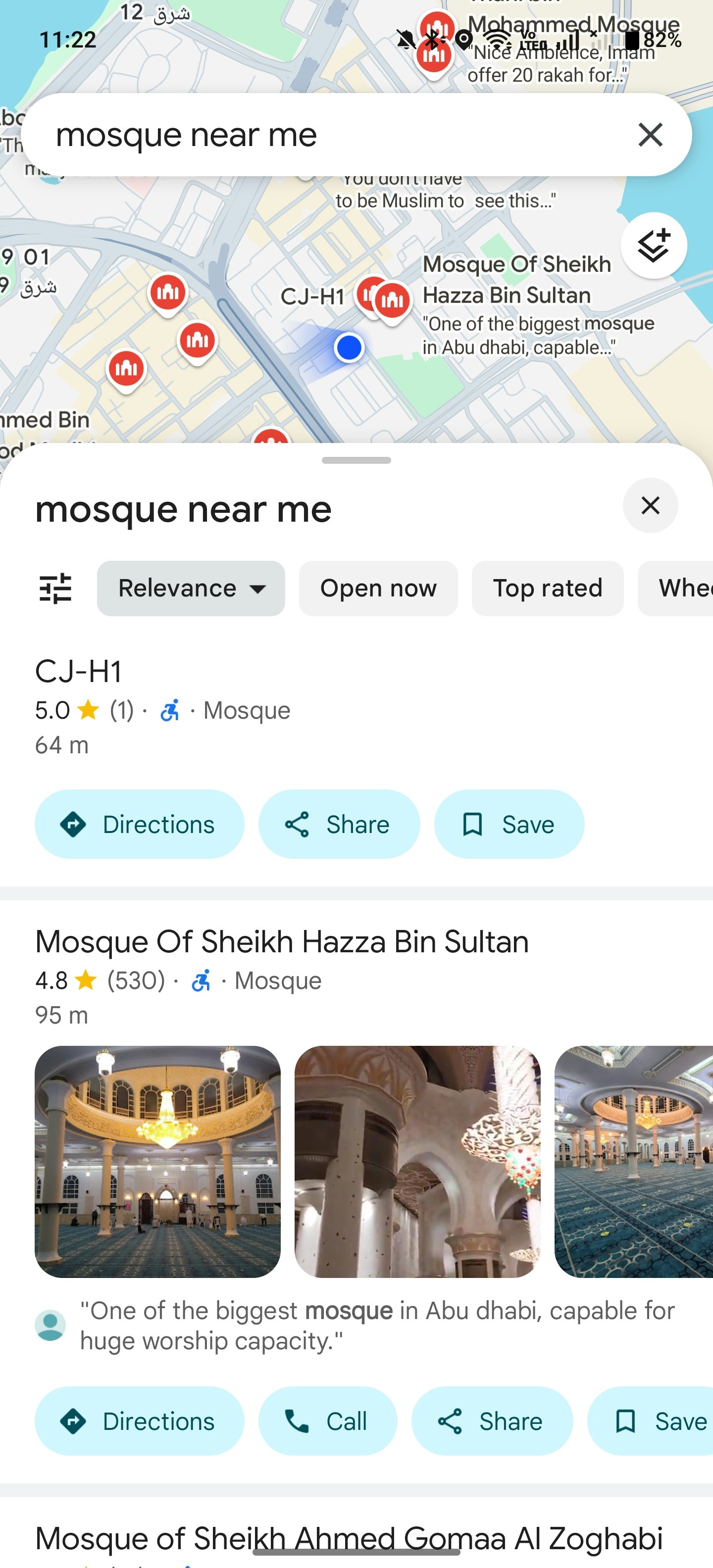Viewport: 713px width, 1568px height.
Task: Enable the Top rated filter
Action: point(547,588)
